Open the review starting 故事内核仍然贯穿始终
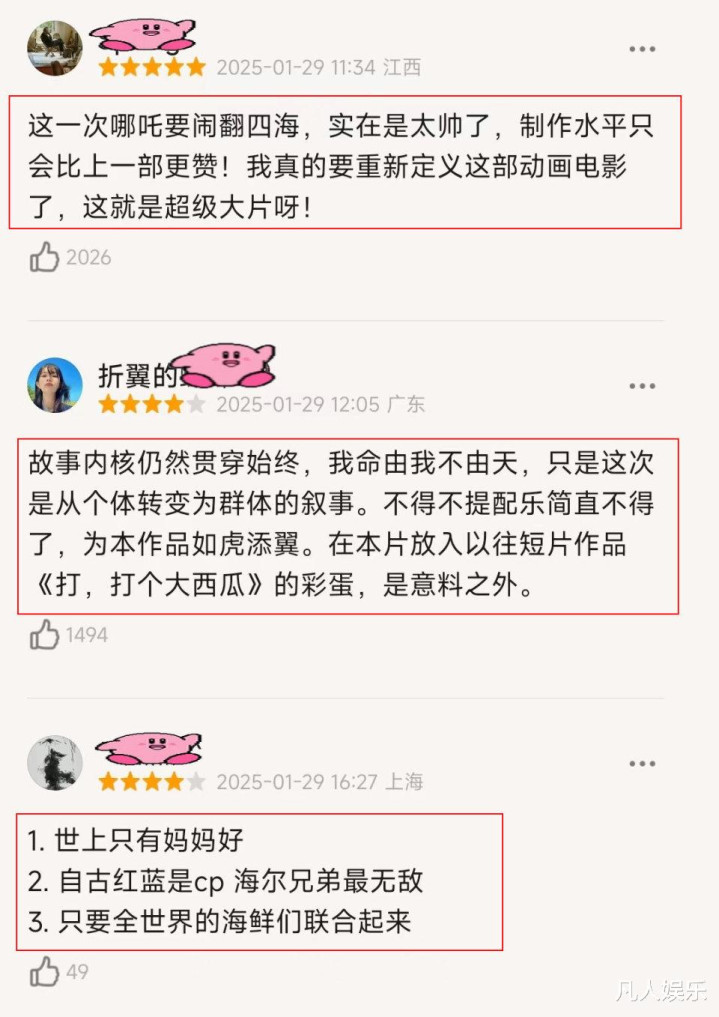The image size is (719, 1017). pos(347,525)
